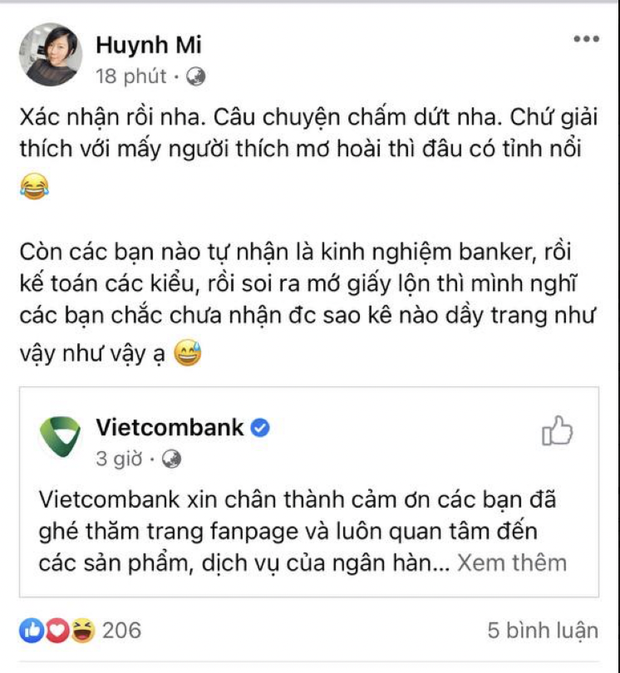View the 206 reactions list

pyautogui.click(x=80, y=630)
